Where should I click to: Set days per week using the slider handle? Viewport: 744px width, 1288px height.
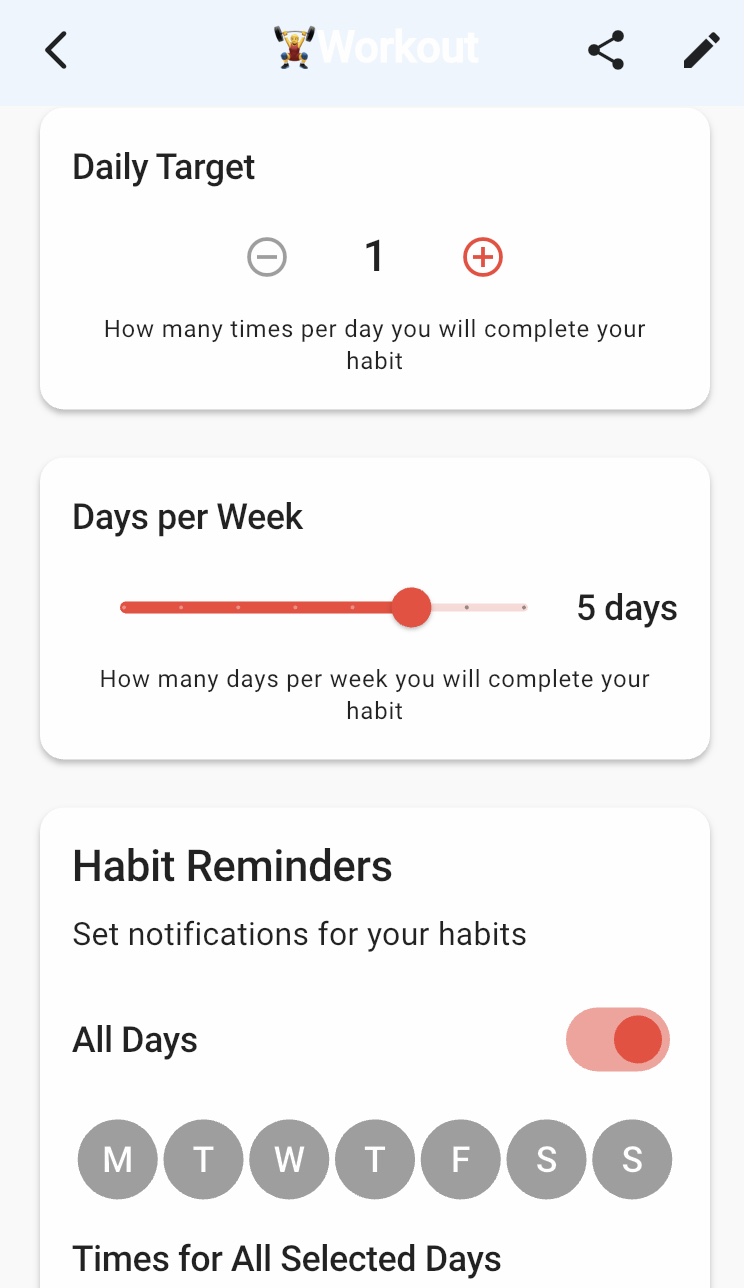click(411, 607)
